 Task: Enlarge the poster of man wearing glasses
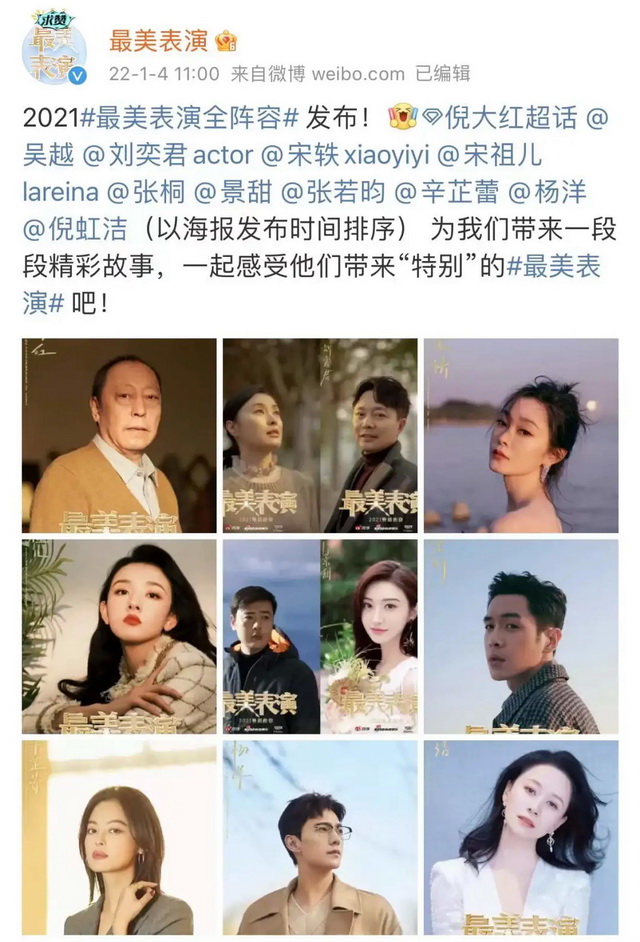click(319, 836)
